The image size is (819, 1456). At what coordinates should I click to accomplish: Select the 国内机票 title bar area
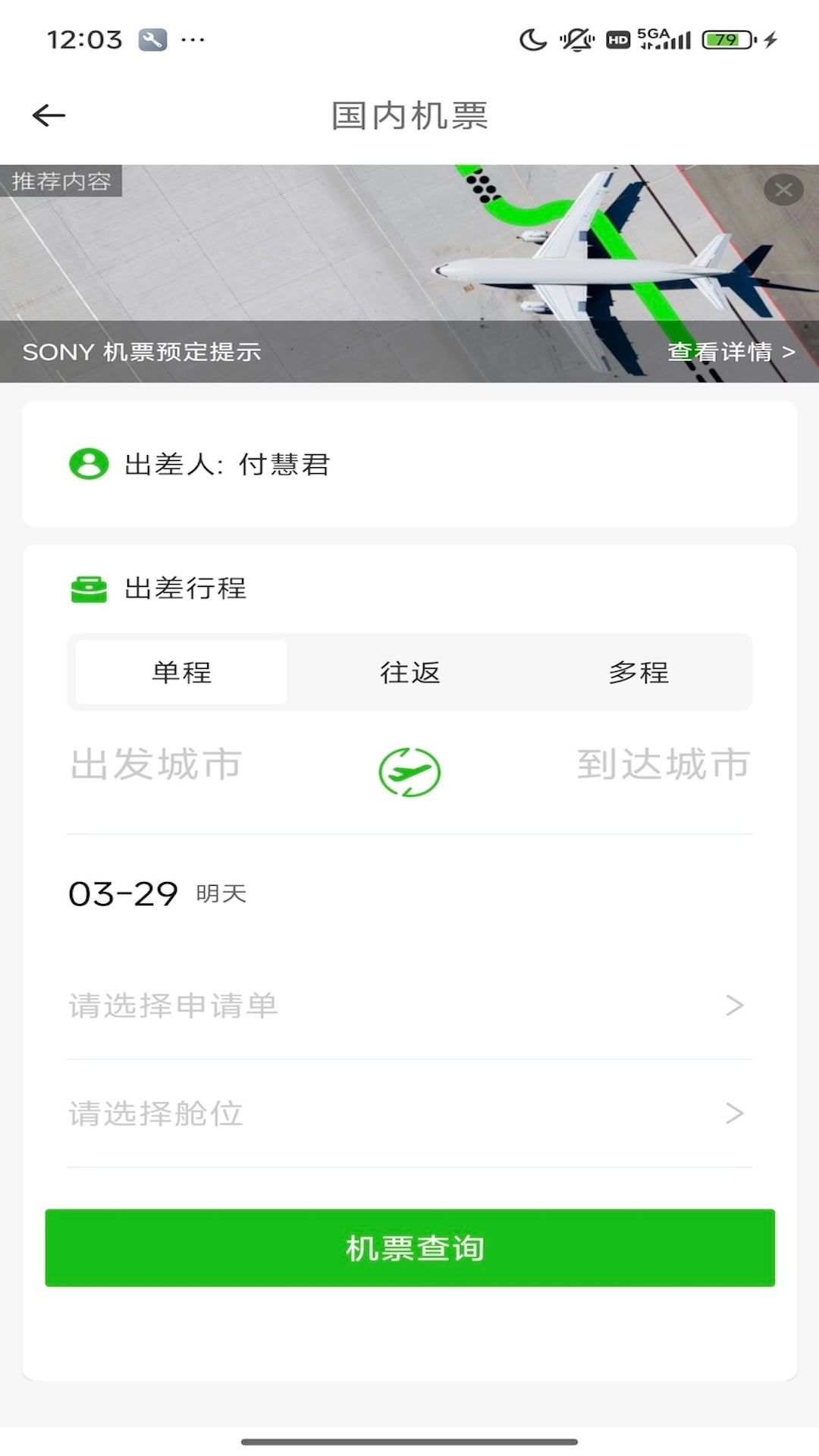click(x=409, y=114)
